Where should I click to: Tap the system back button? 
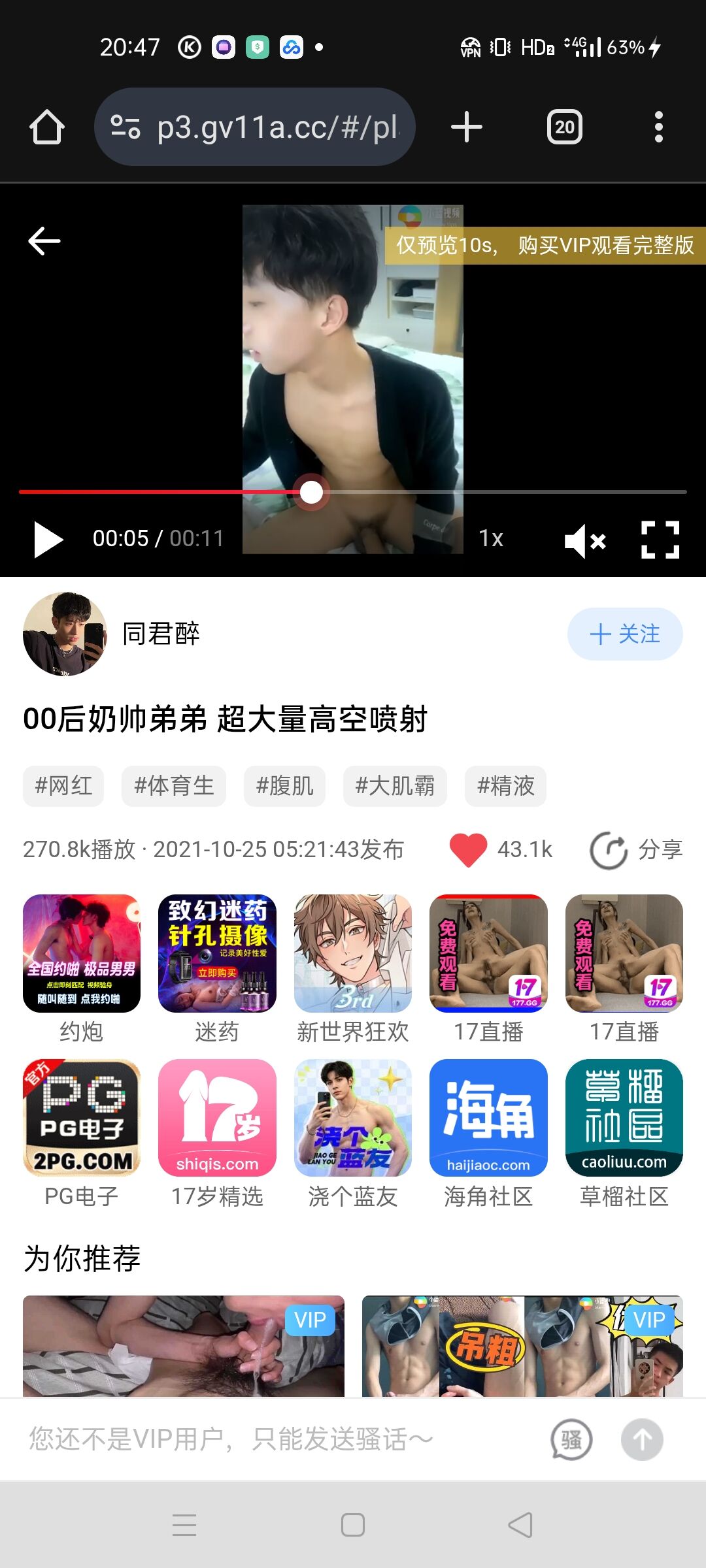(x=520, y=1525)
